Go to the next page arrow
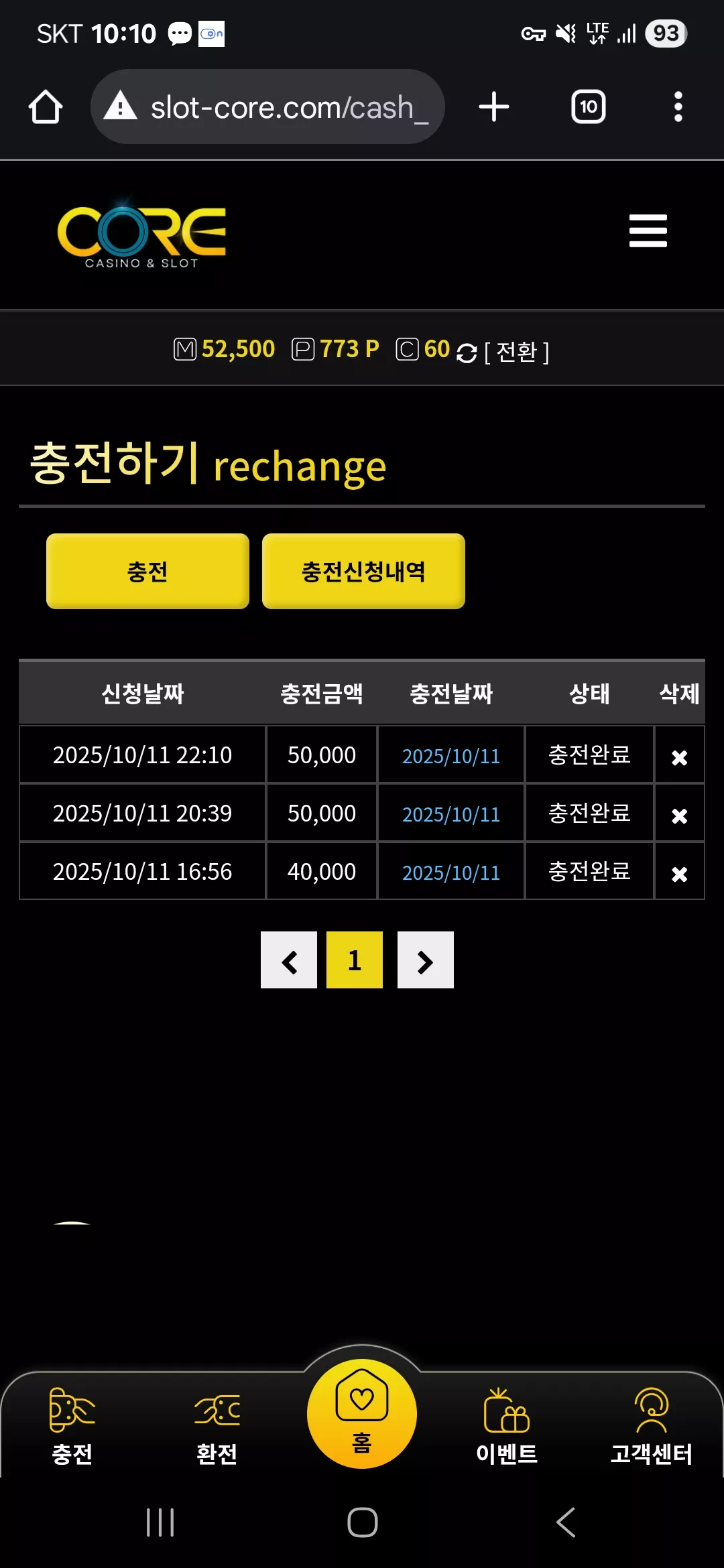Image resolution: width=724 pixels, height=1568 pixels. pos(426,960)
